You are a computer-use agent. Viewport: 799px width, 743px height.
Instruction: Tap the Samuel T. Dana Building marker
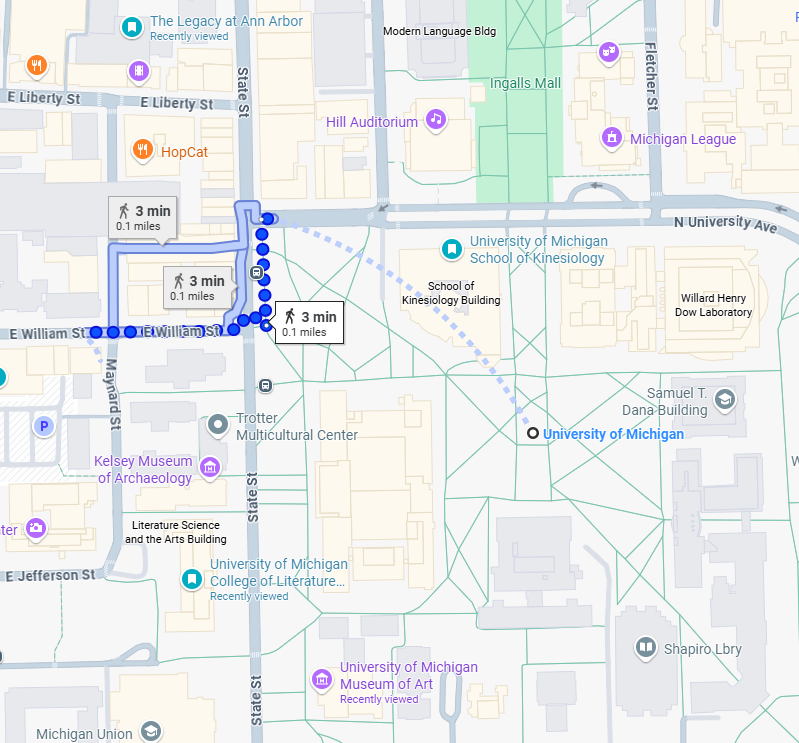click(724, 401)
